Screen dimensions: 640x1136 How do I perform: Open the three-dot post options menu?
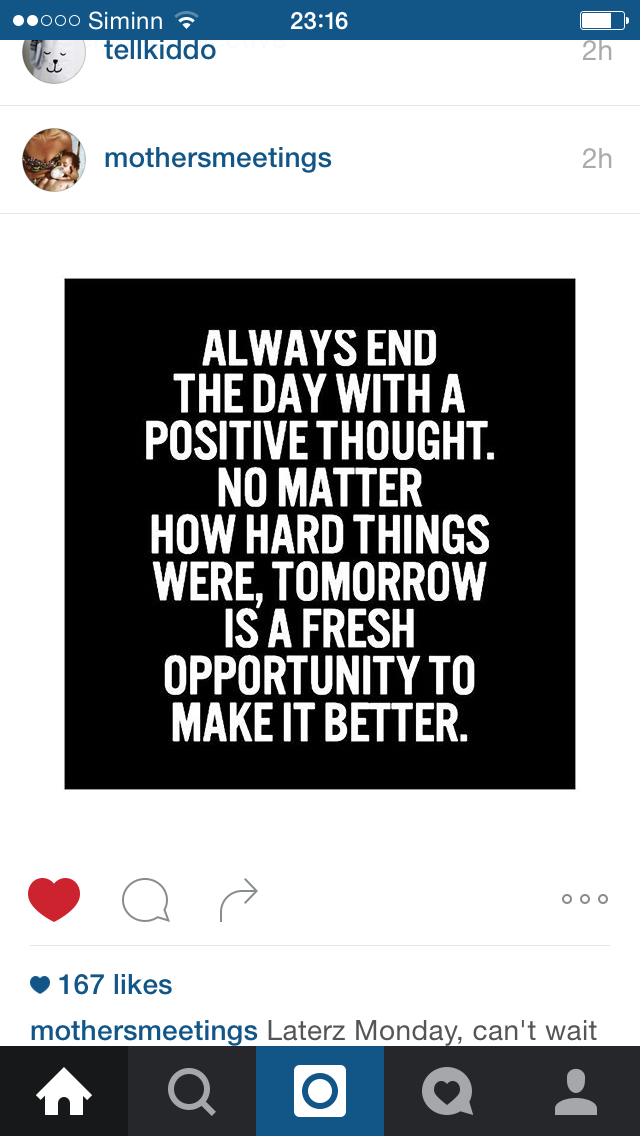(x=584, y=899)
